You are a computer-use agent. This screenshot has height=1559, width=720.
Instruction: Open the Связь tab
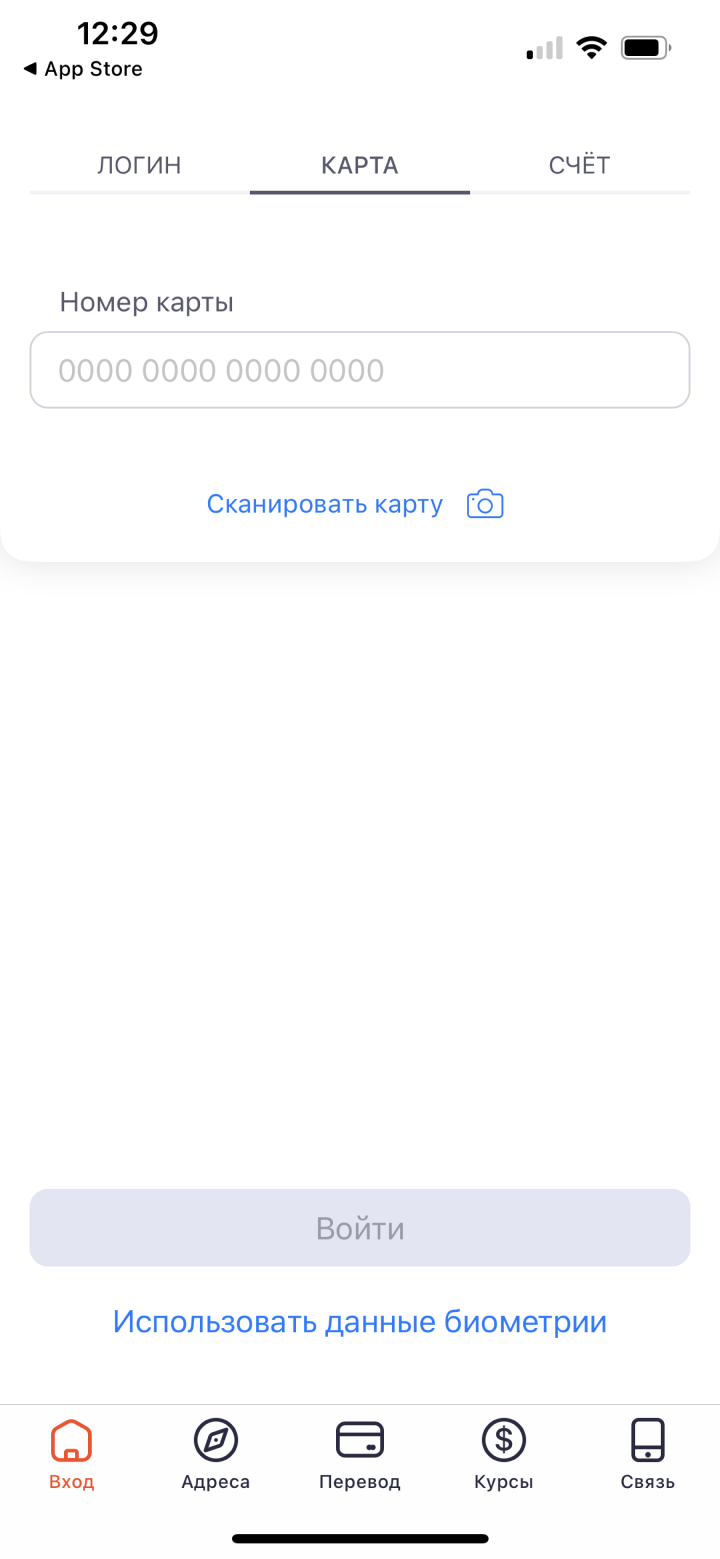click(x=648, y=1454)
